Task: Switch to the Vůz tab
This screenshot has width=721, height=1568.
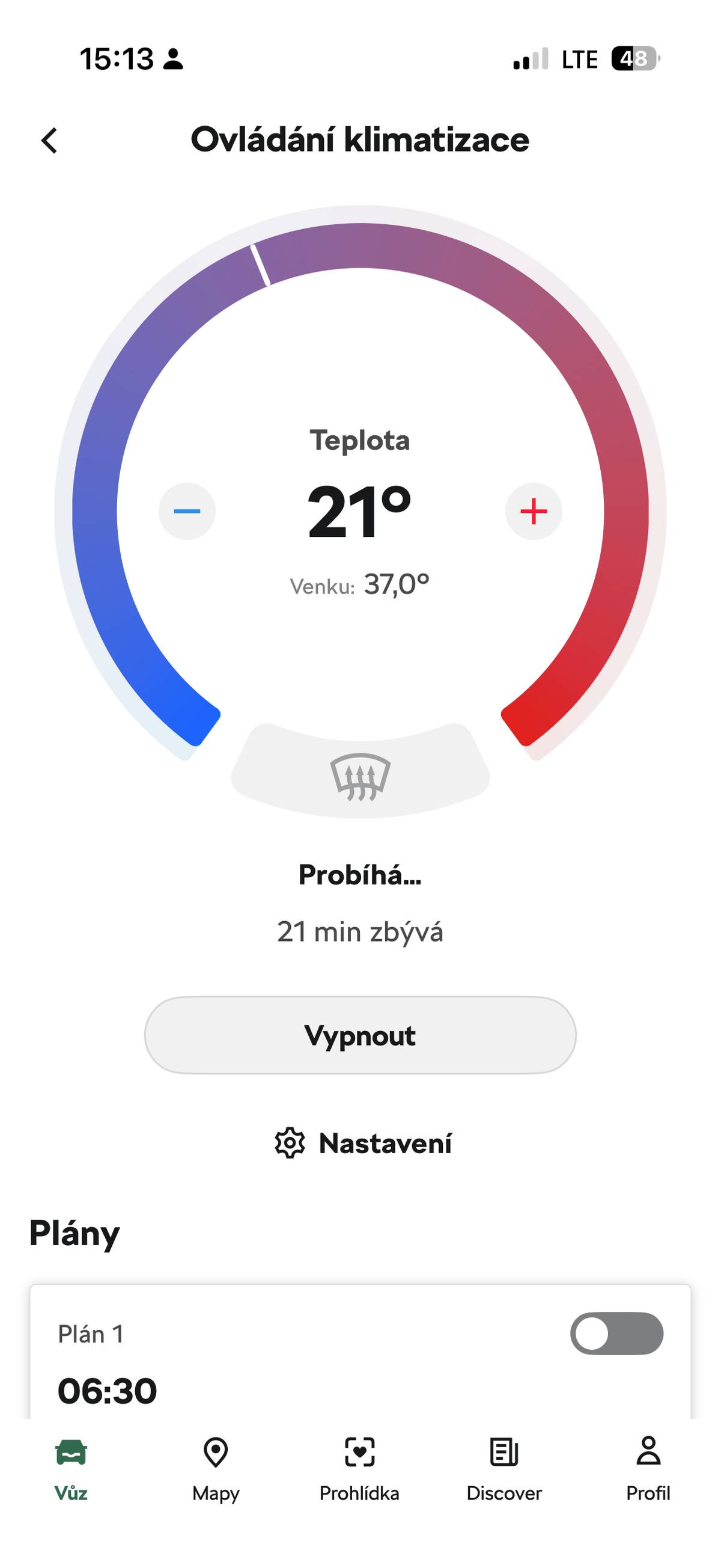Action: pyautogui.click(x=71, y=1470)
